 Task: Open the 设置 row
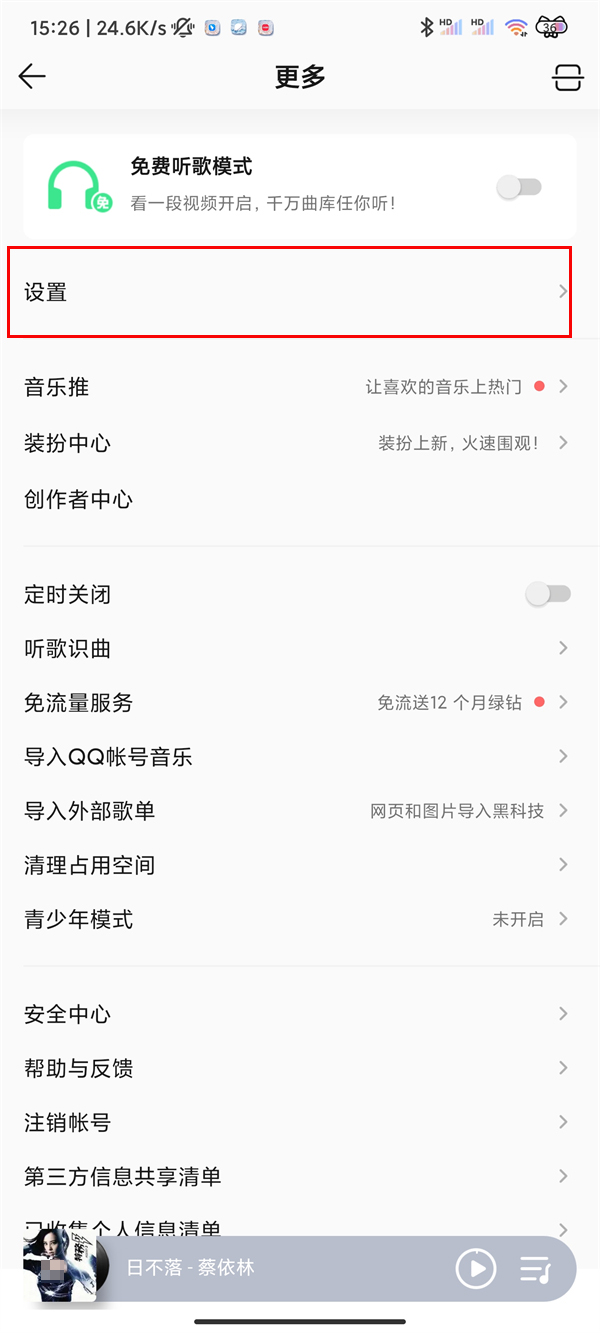tap(290, 292)
